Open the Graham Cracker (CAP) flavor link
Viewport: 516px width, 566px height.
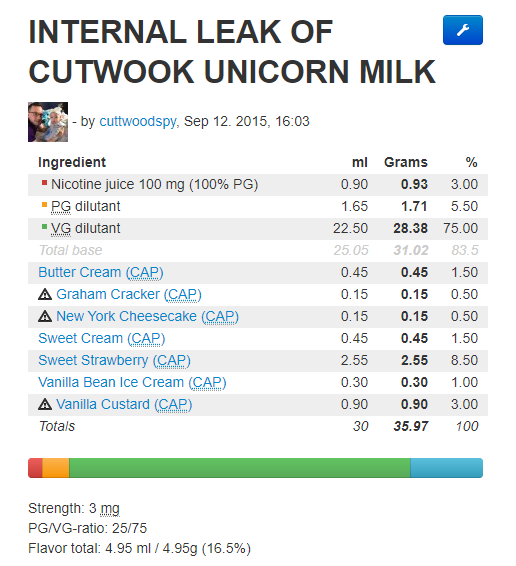point(129,295)
